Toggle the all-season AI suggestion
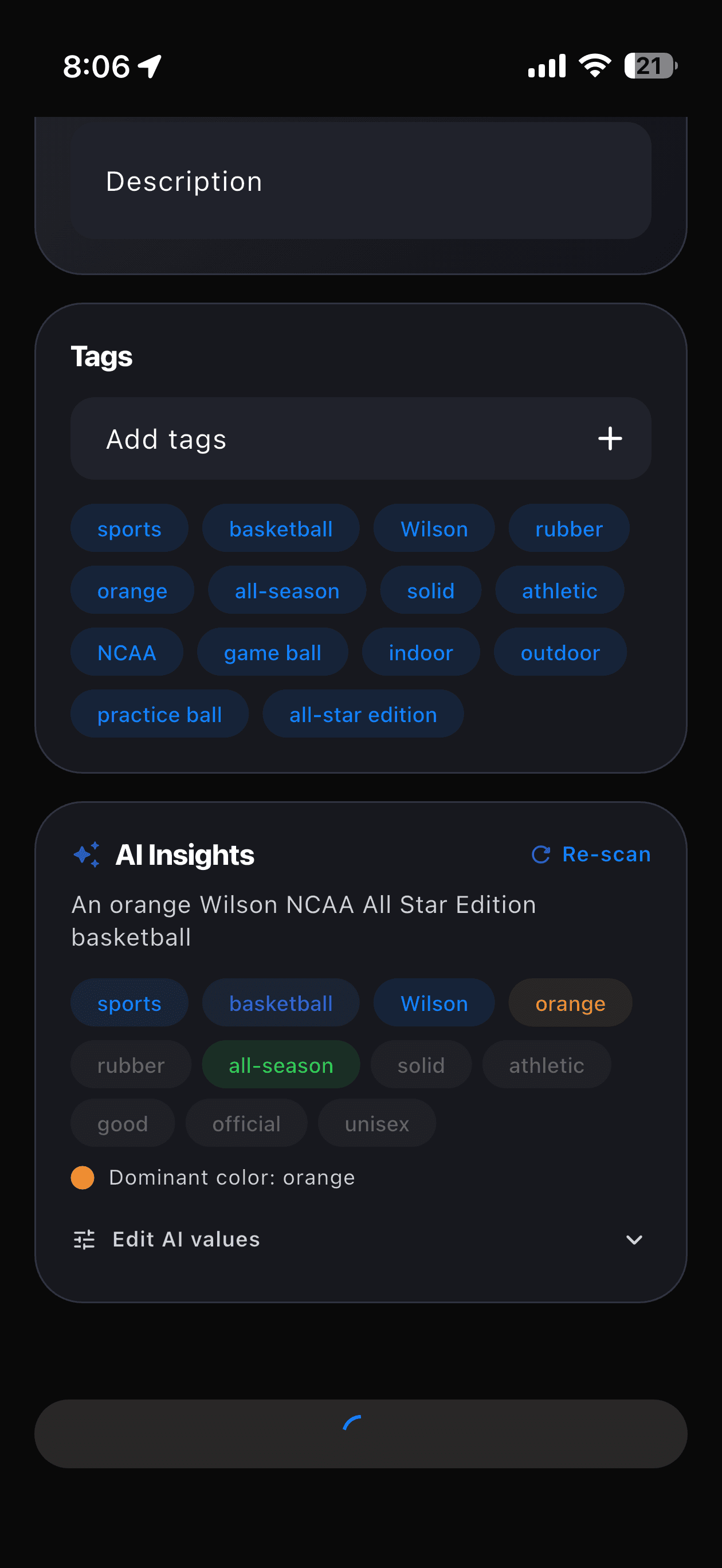Viewport: 722px width, 1568px height. (x=280, y=1065)
